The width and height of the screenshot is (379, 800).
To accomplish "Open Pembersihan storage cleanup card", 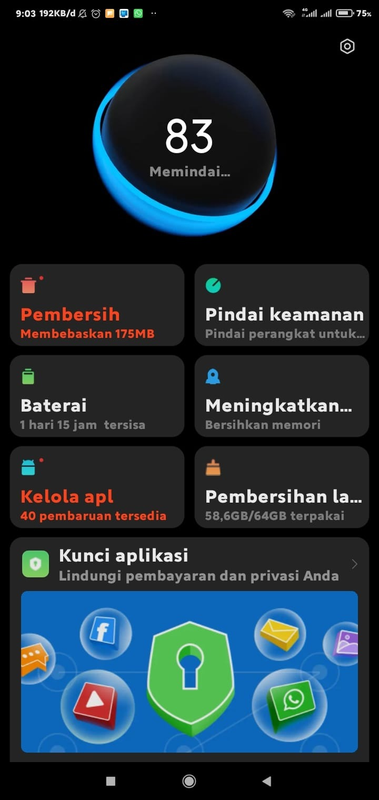I will [282, 487].
